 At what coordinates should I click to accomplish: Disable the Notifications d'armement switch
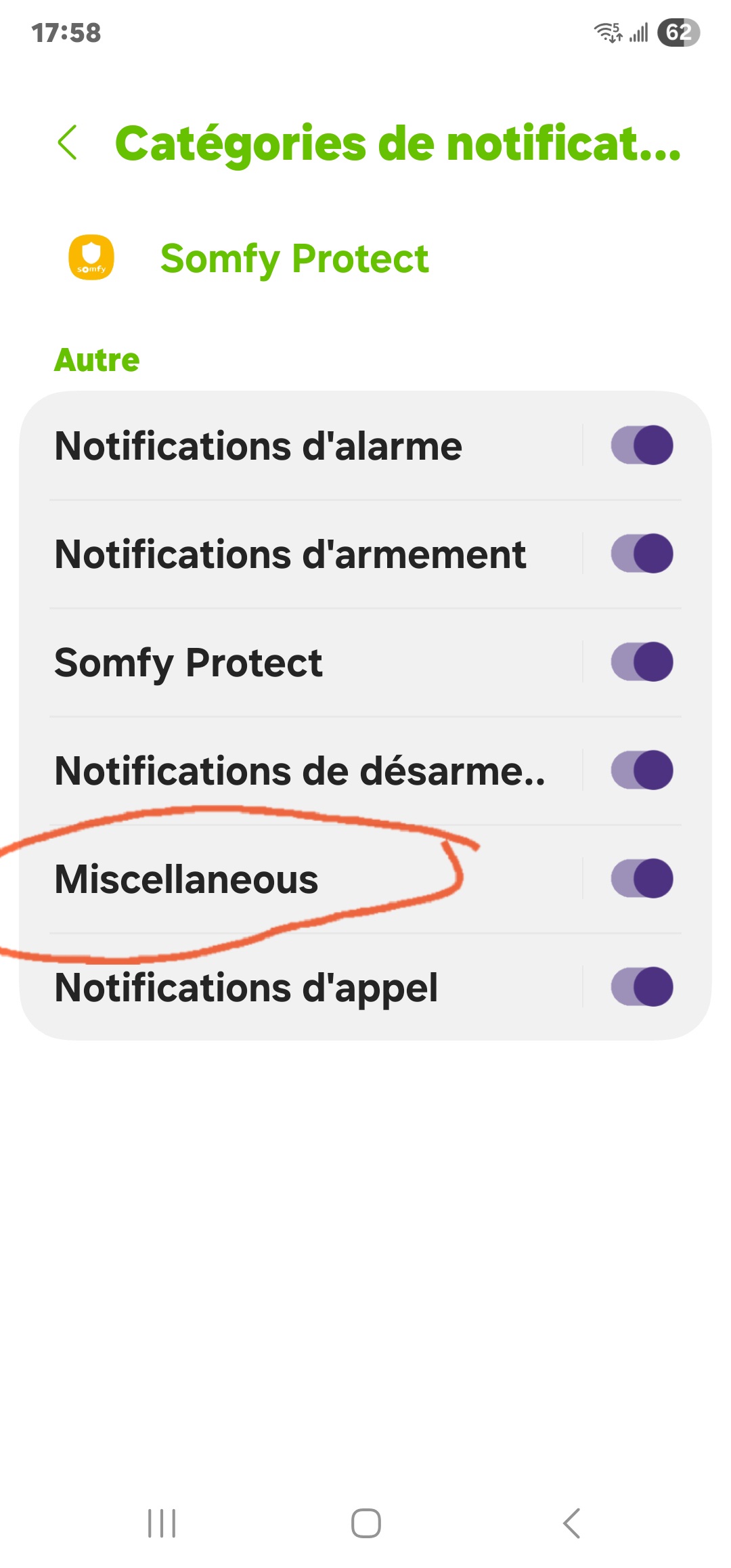[642, 554]
